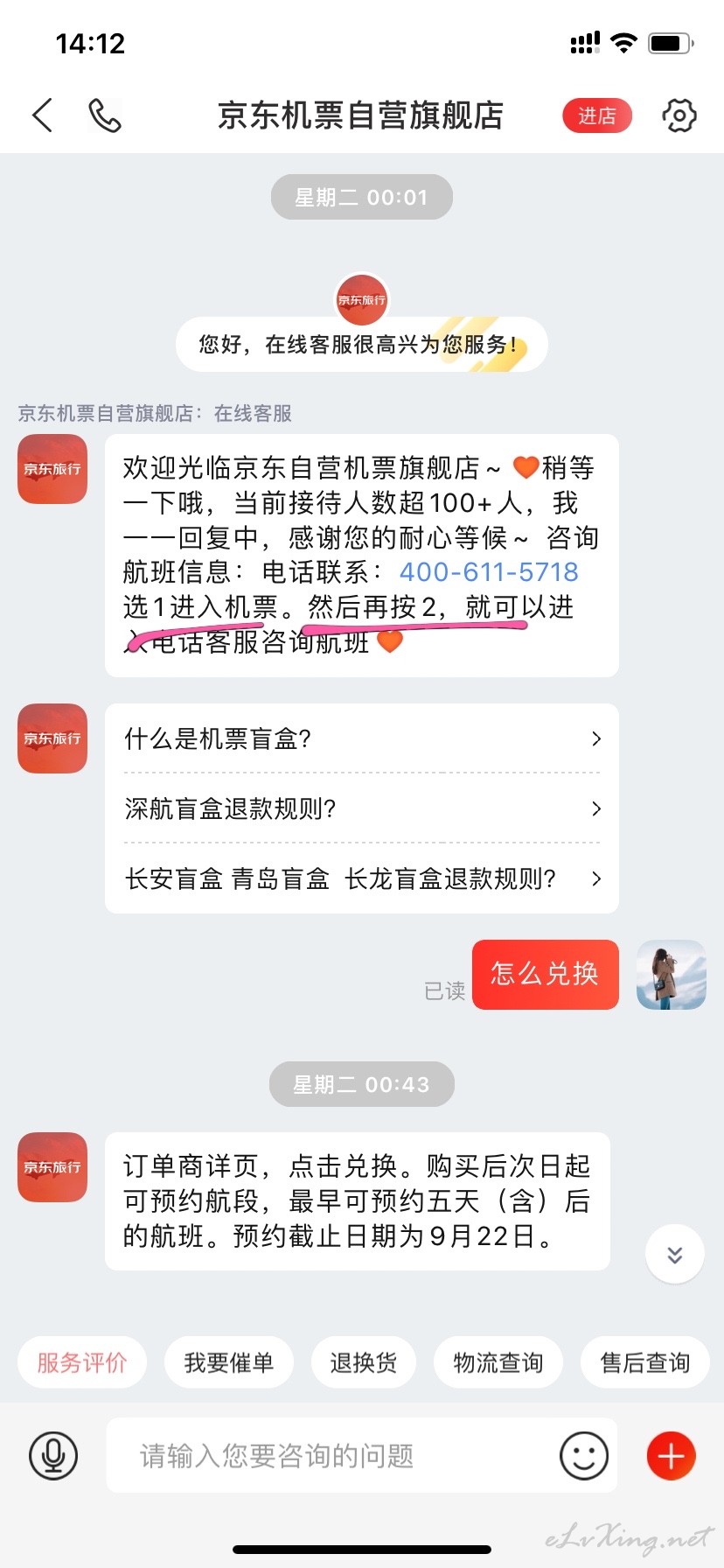Select the 服务评价 chip
The height and width of the screenshot is (1568, 724).
pos(82,1362)
